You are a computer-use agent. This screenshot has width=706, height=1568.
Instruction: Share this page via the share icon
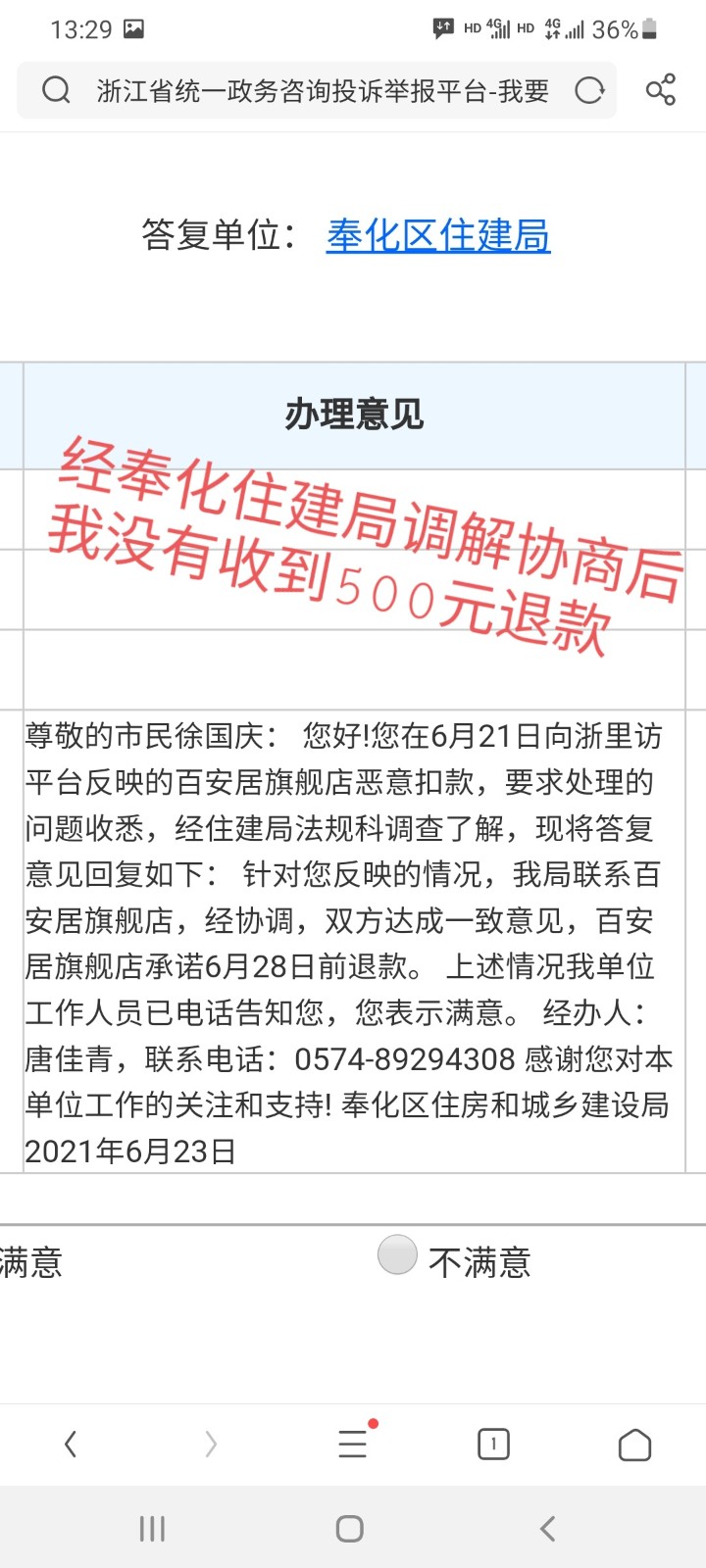pos(661,90)
